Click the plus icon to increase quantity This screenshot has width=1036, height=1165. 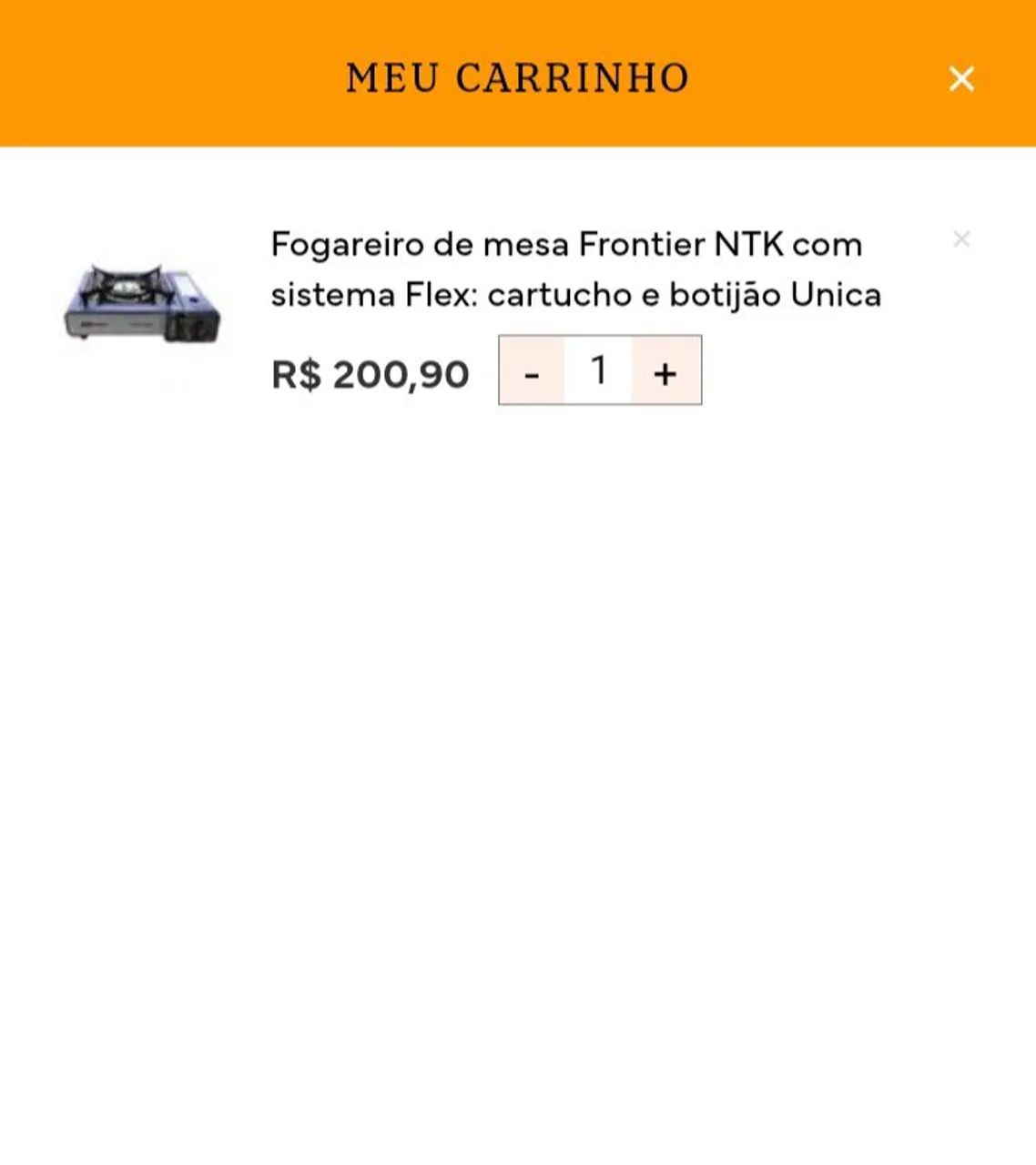point(665,371)
